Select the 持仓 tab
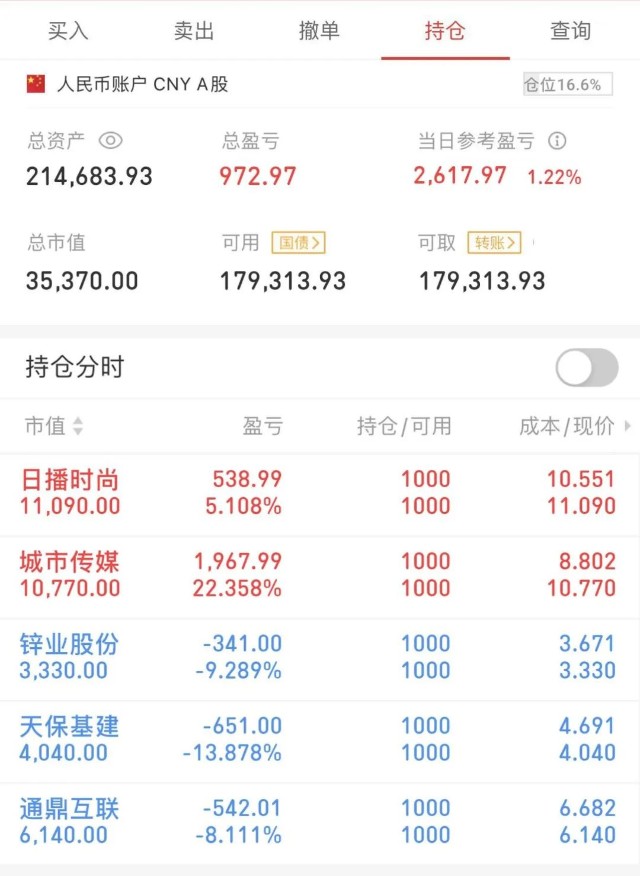The image size is (640, 876). (445, 31)
